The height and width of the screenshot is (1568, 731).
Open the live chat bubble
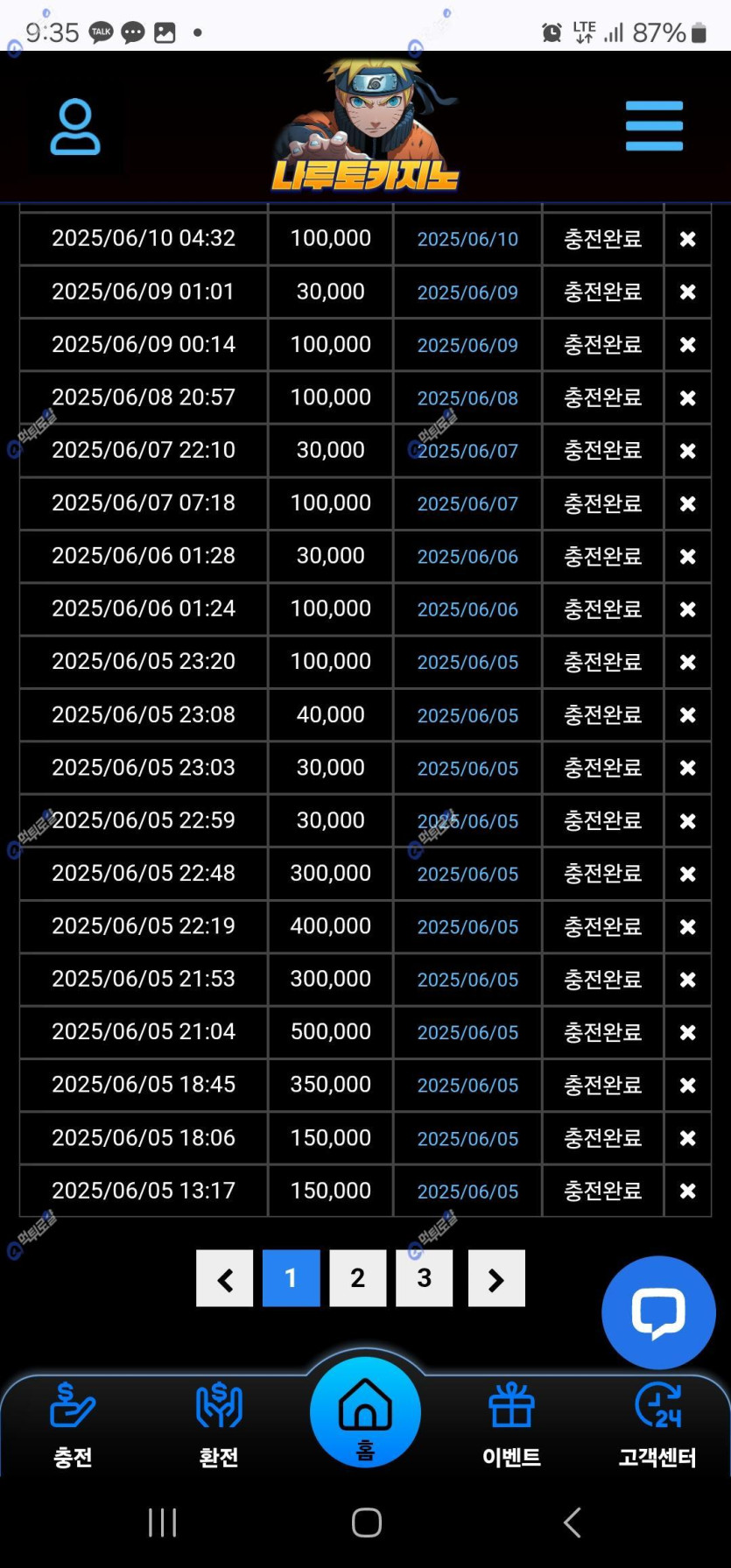pos(658,1312)
